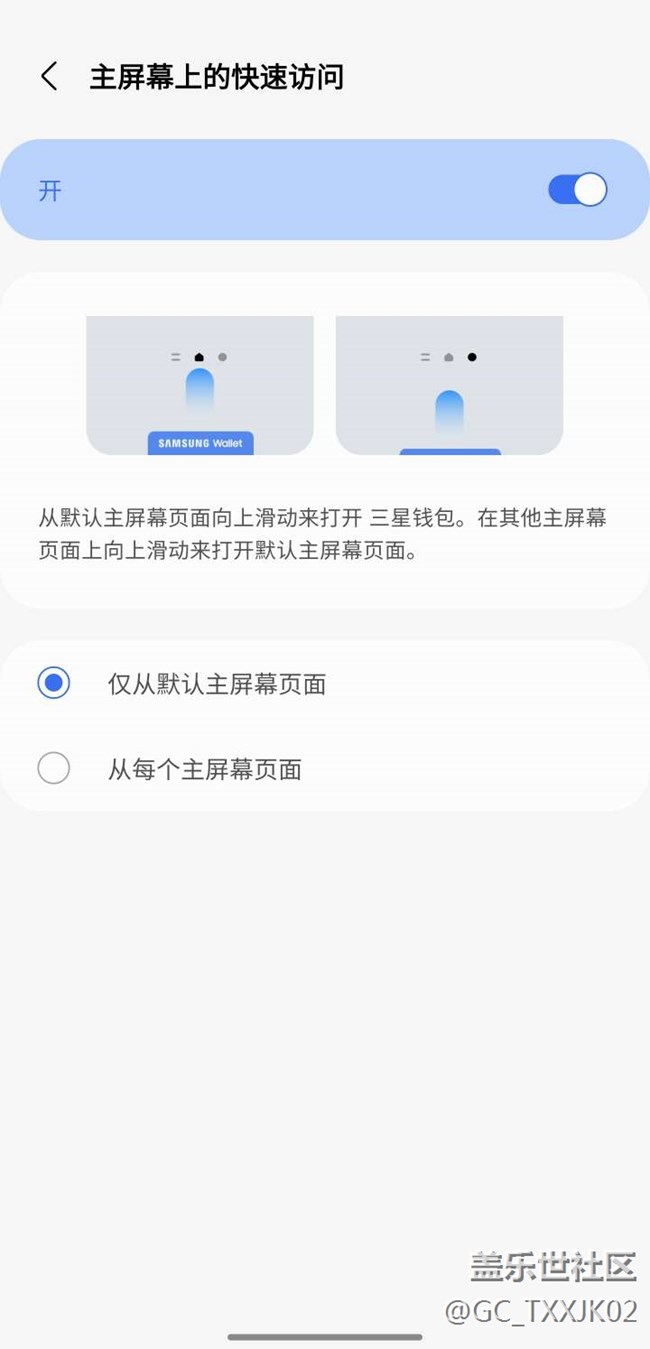Choose 从每个主屏幕页面 option
Screen dimensions: 650x1349
[54, 769]
